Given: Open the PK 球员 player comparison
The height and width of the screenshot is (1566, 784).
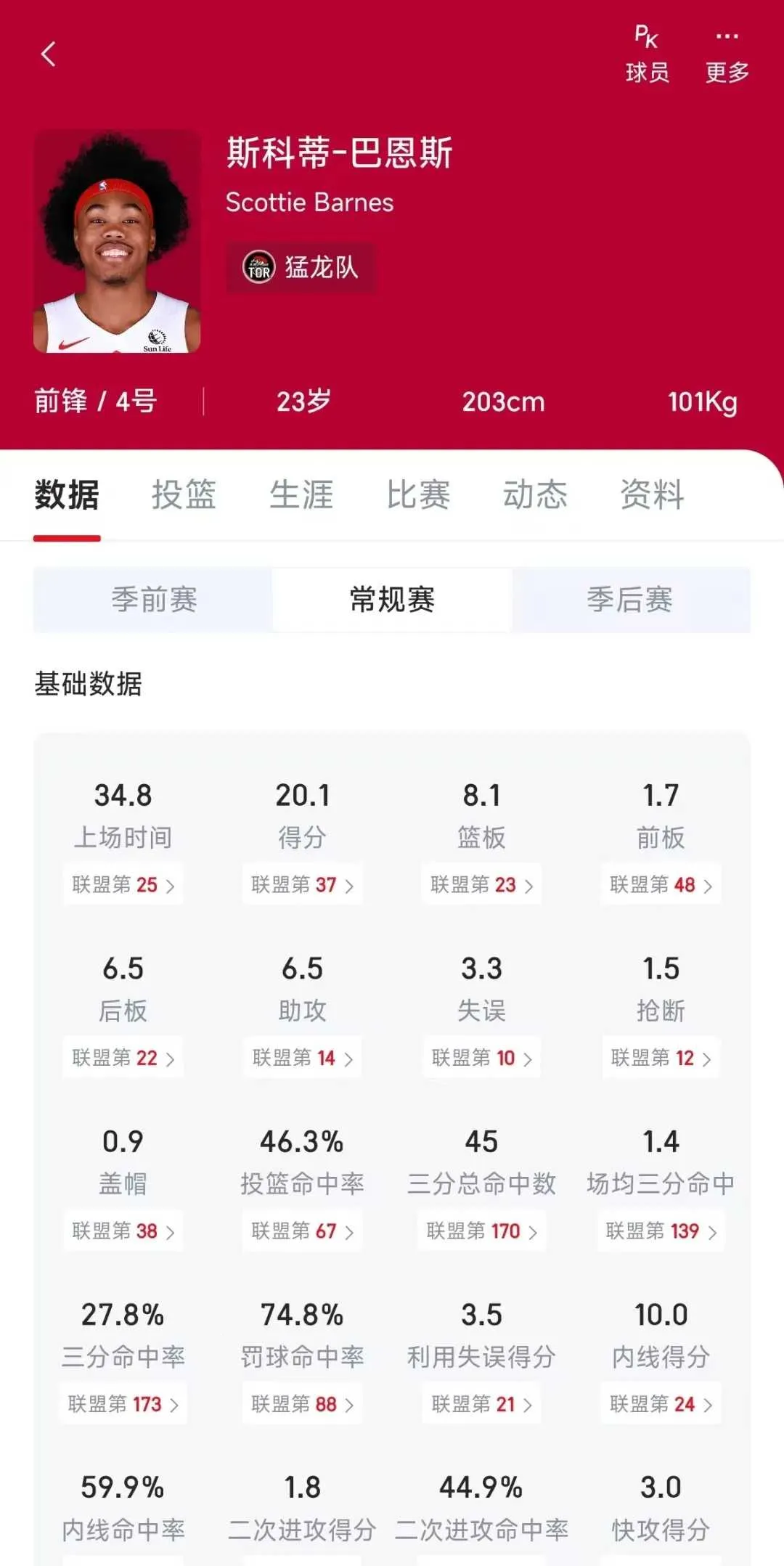Looking at the screenshot, I should coord(645,52).
